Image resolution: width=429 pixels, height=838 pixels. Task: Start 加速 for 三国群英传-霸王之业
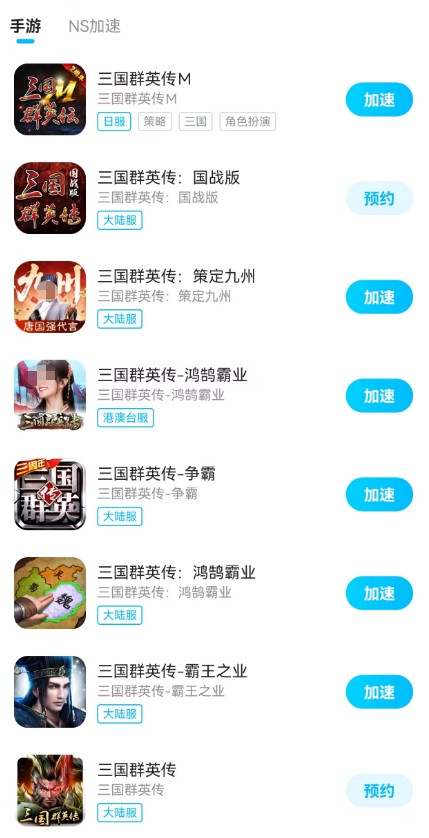click(x=379, y=692)
